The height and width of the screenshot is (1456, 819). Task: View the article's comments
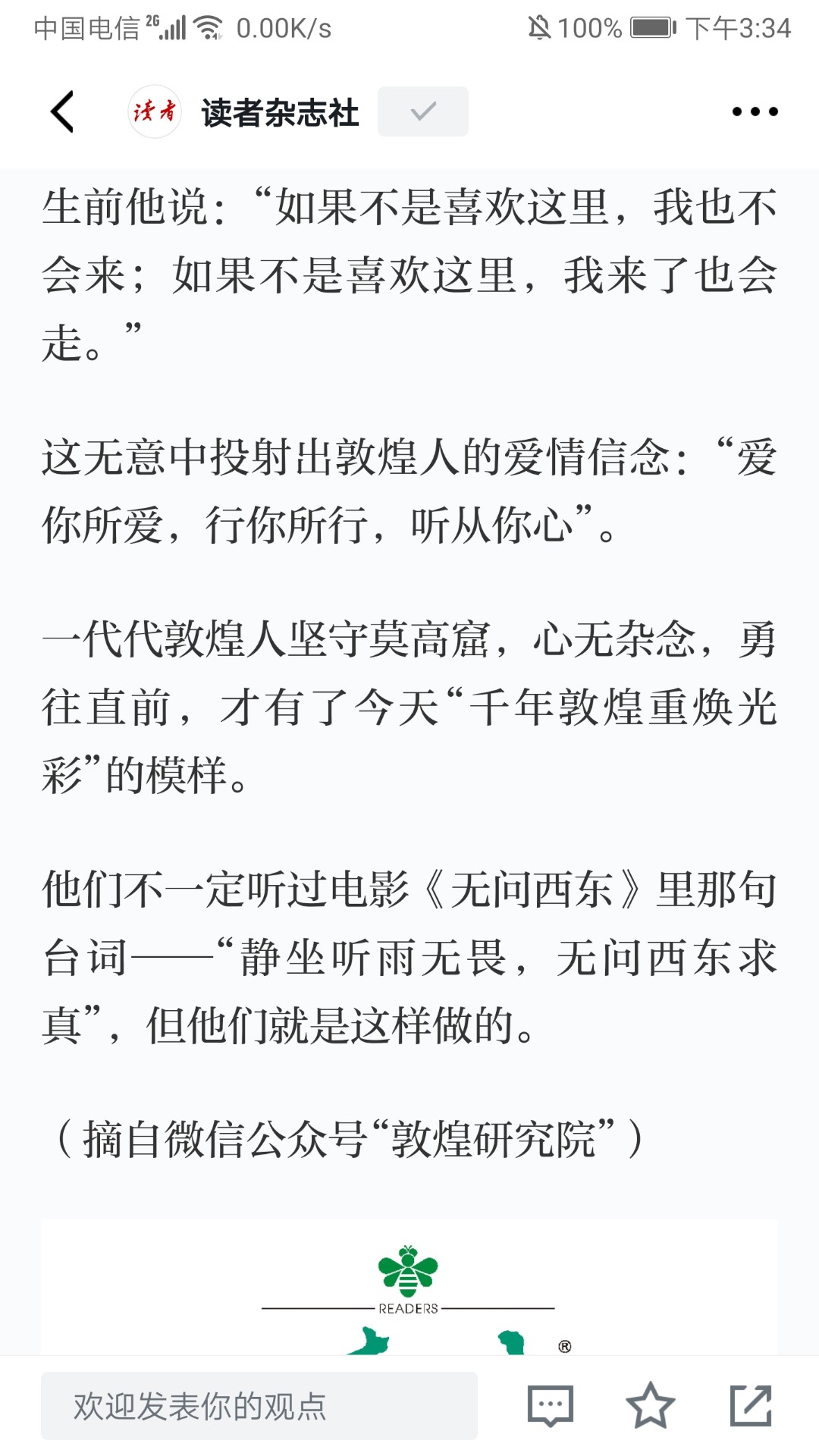click(x=551, y=1405)
